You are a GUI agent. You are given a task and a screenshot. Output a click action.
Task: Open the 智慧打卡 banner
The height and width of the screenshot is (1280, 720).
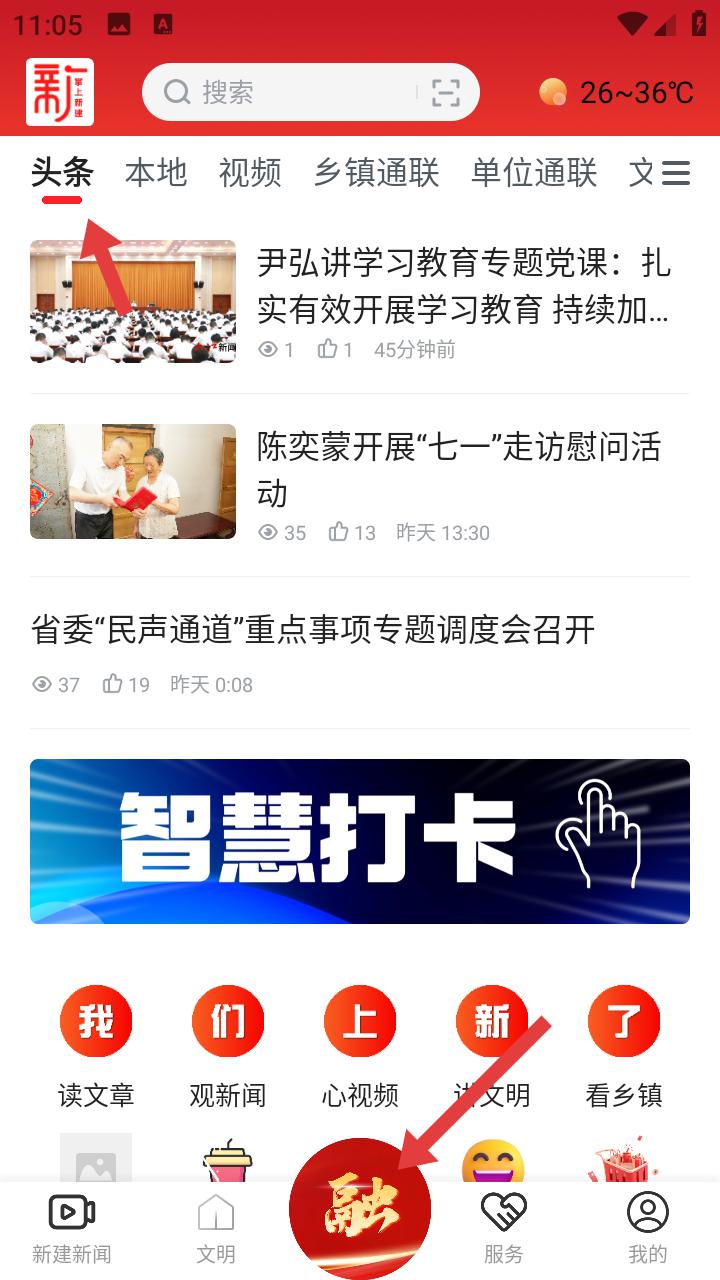tap(360, 841)
